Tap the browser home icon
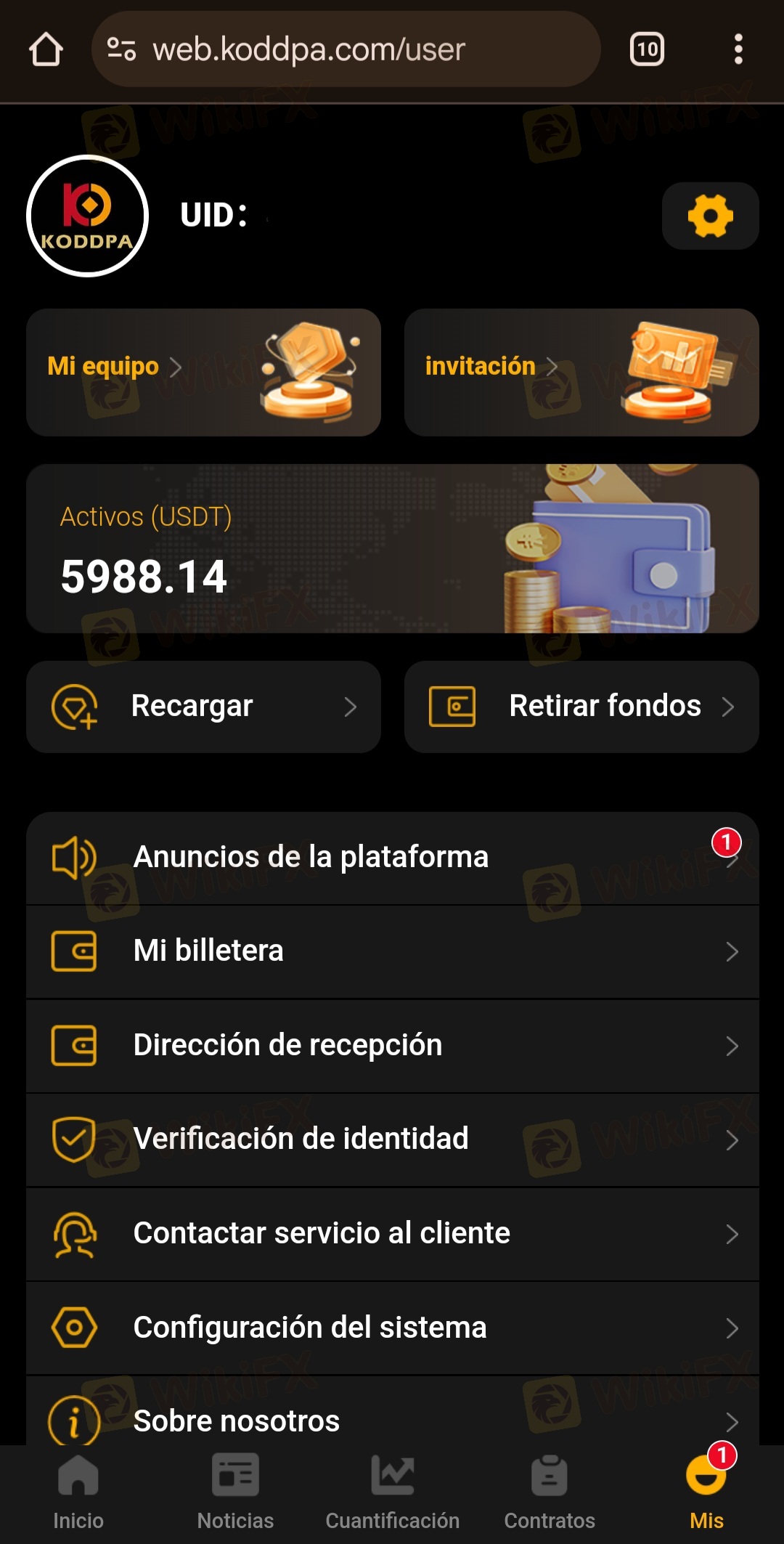 46,49
